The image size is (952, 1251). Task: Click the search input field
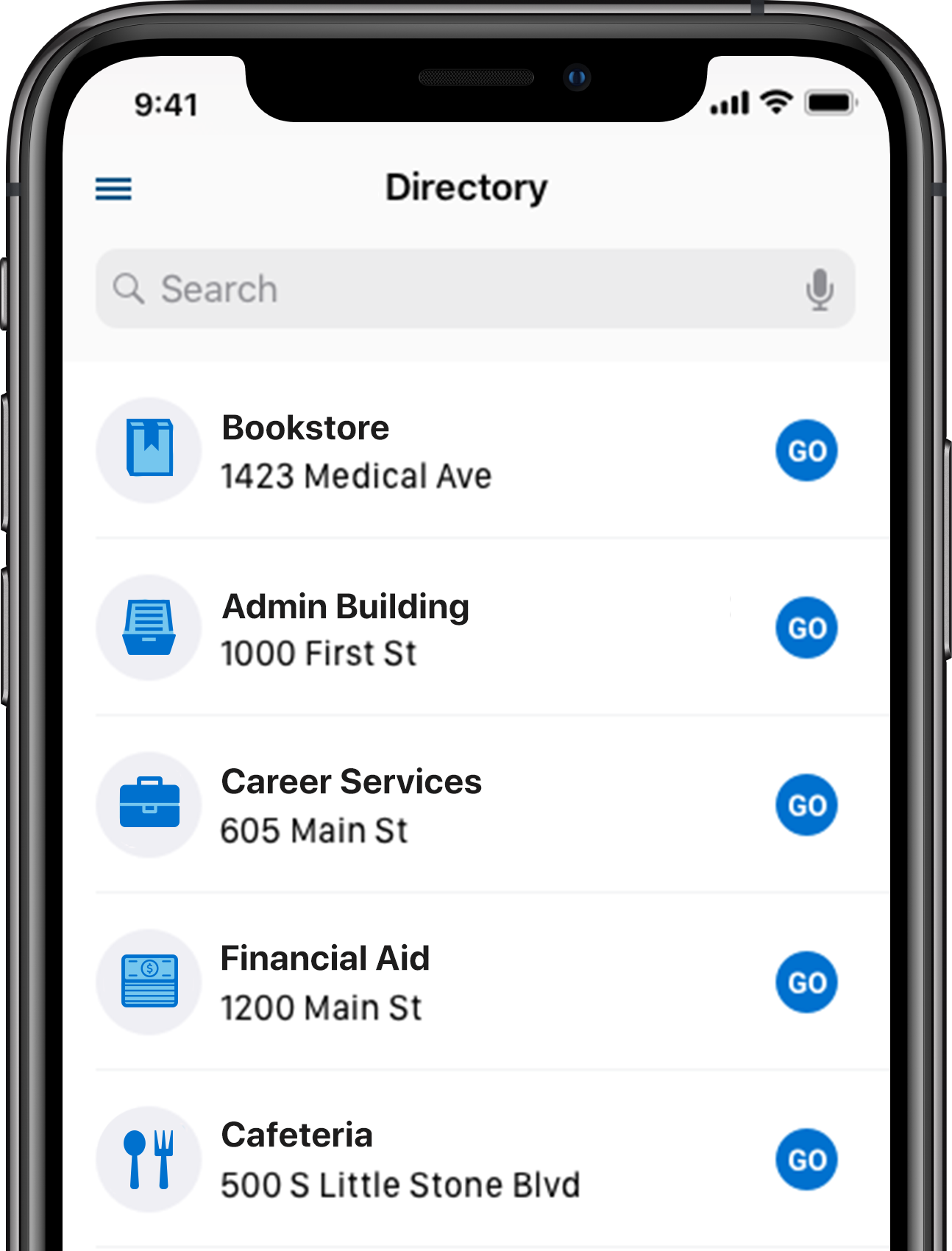coord(441,289)
